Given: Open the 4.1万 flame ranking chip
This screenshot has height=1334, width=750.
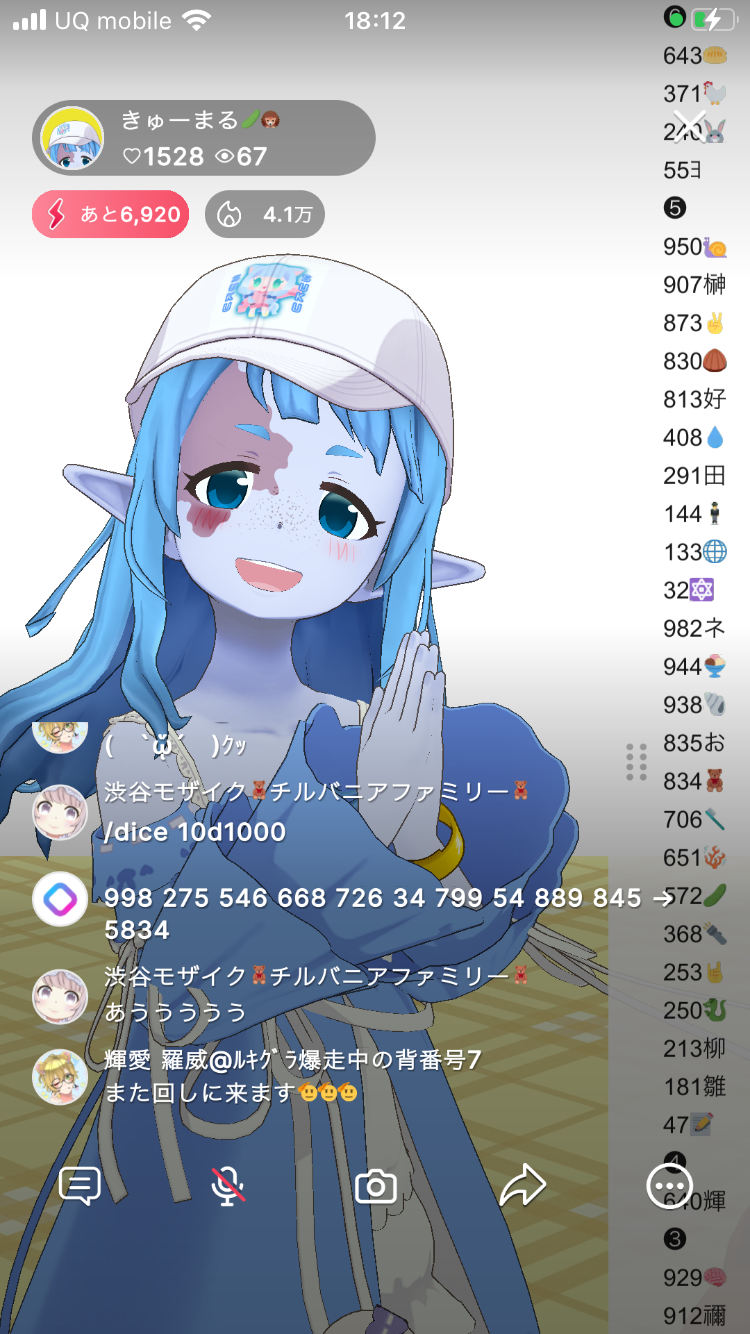Looking at the screenshot, I should click(x=265, y=214).
